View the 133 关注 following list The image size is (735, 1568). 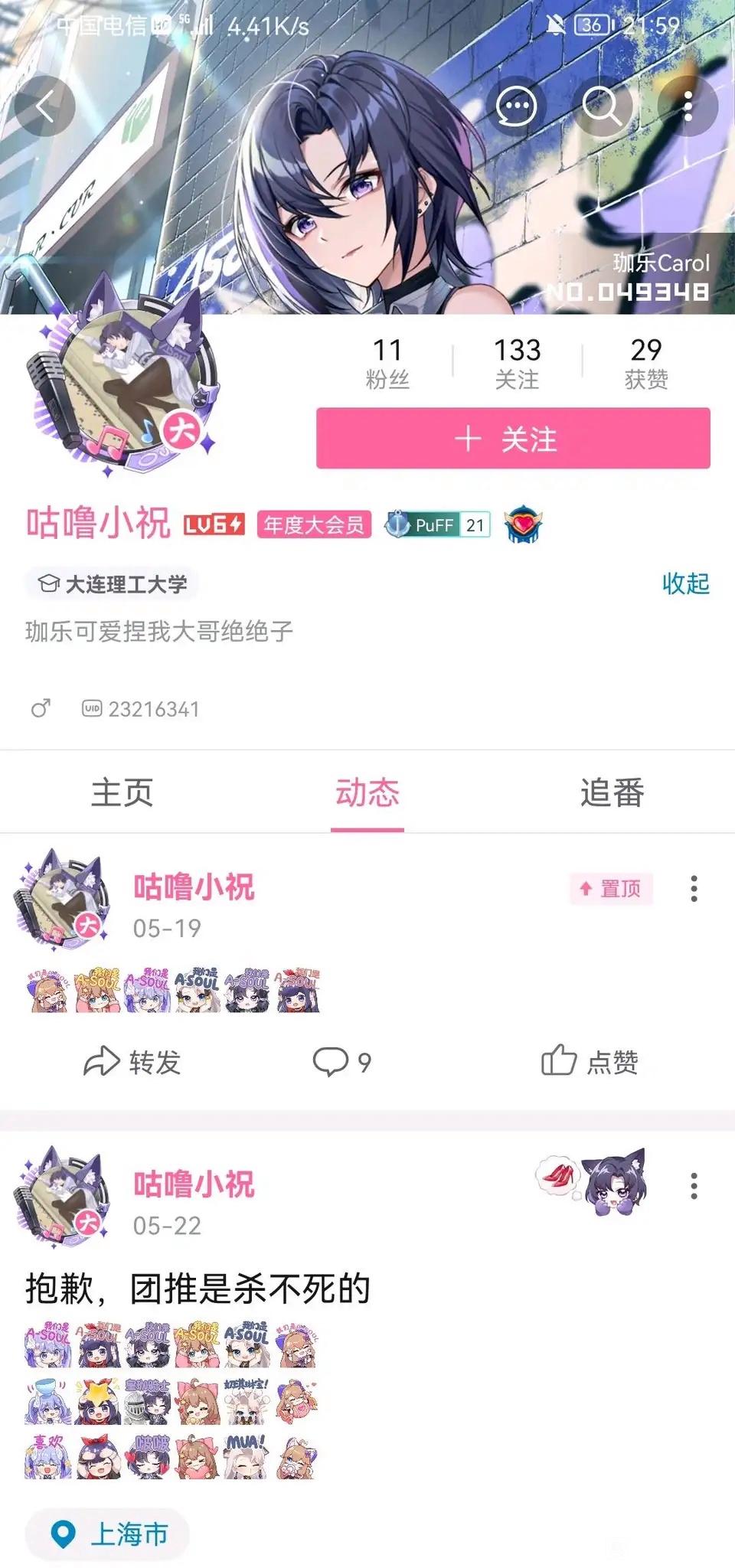[x=517, y=363]
